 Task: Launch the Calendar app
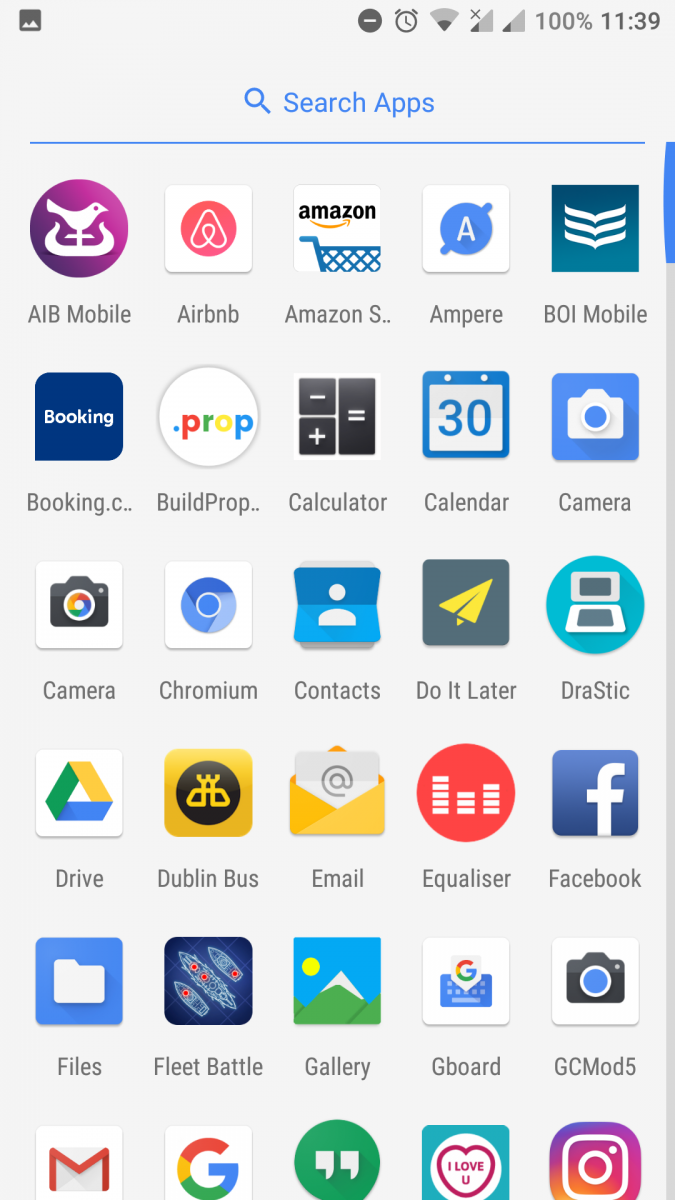pyautogui.click(x=466, y=417)
